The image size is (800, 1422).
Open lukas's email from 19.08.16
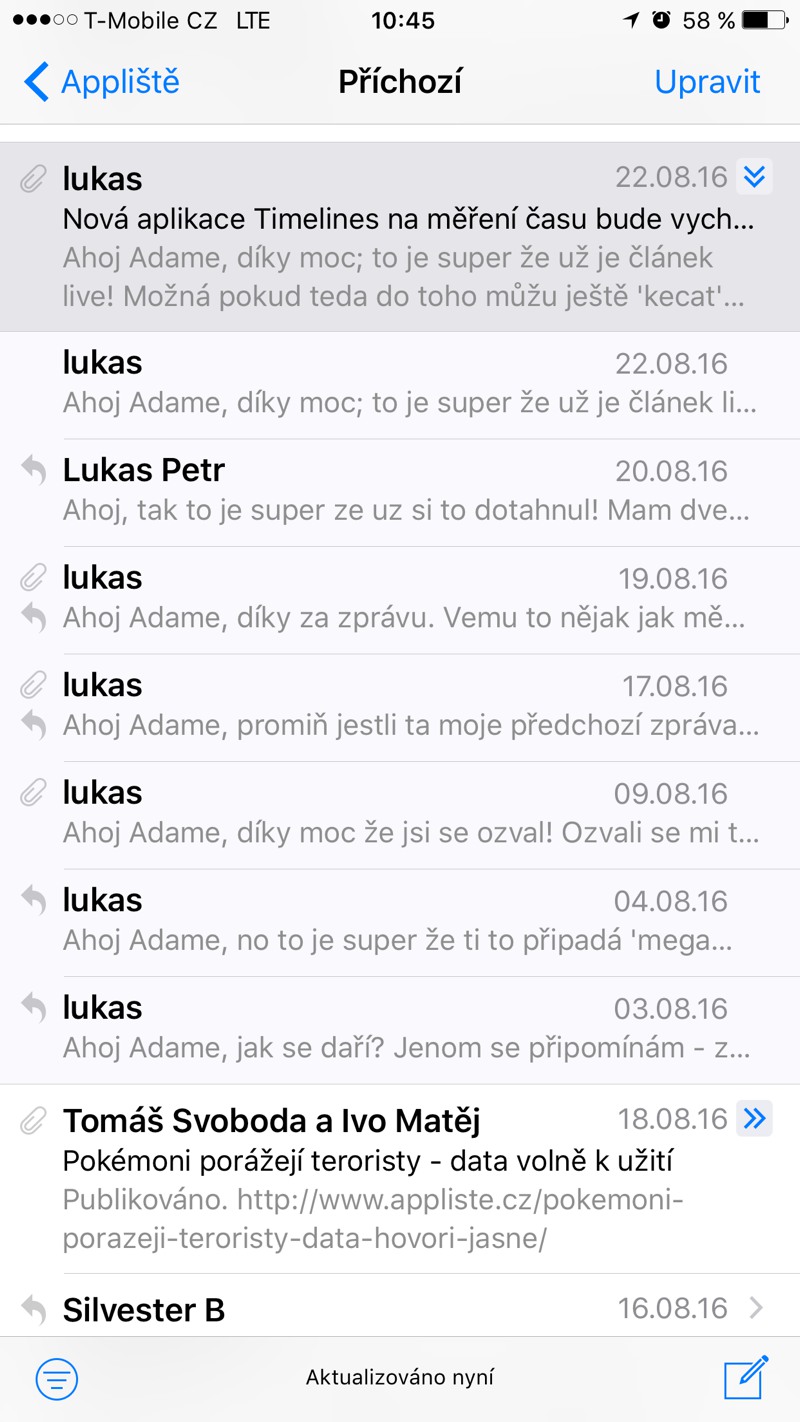pyautogui.click(x=400, y=598)
